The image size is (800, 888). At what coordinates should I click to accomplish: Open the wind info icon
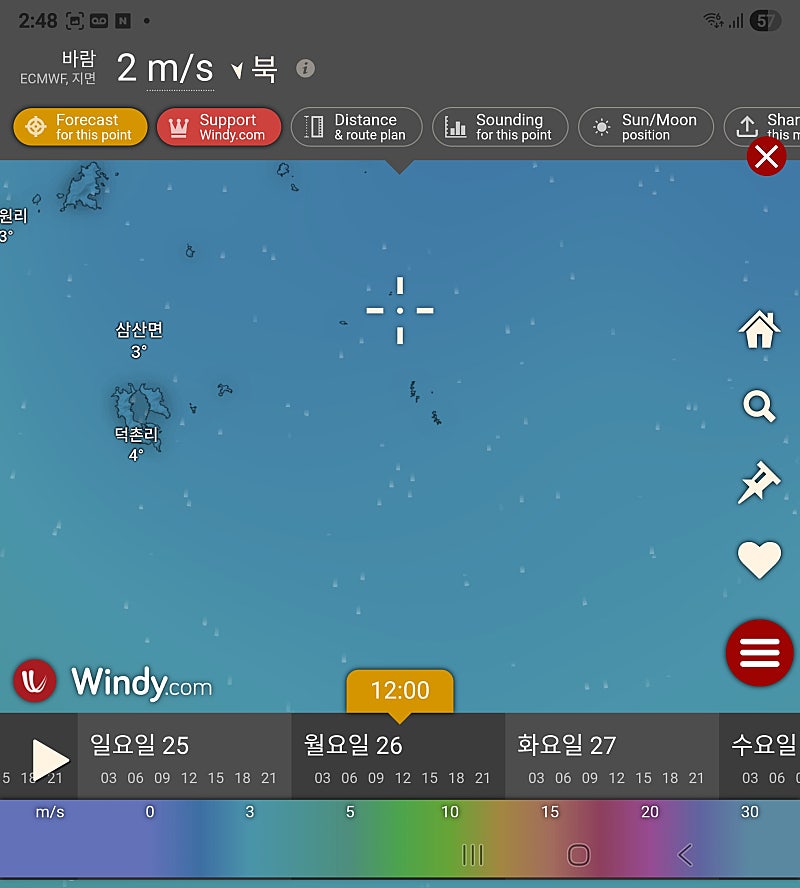[x=305, y=69]
